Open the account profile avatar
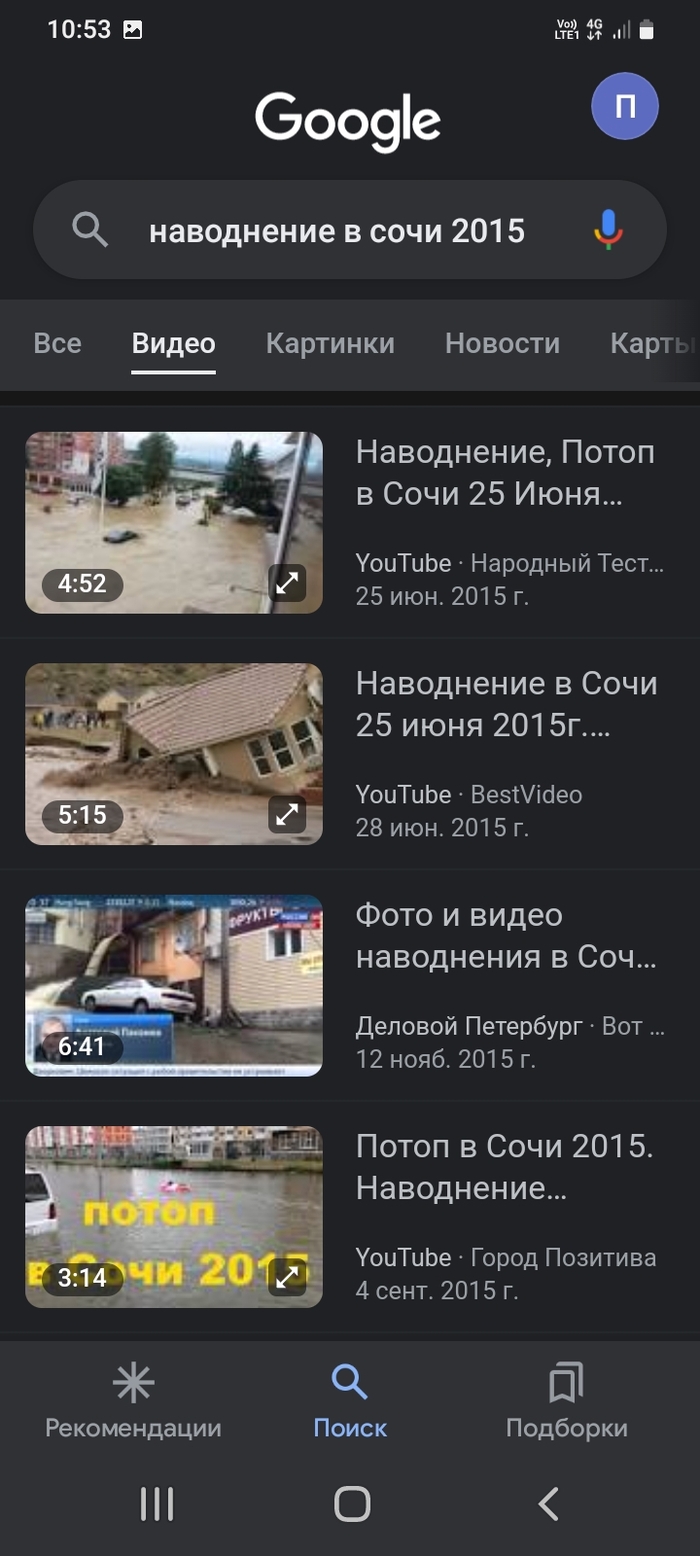700x1556 pixels. coord(624,106)
